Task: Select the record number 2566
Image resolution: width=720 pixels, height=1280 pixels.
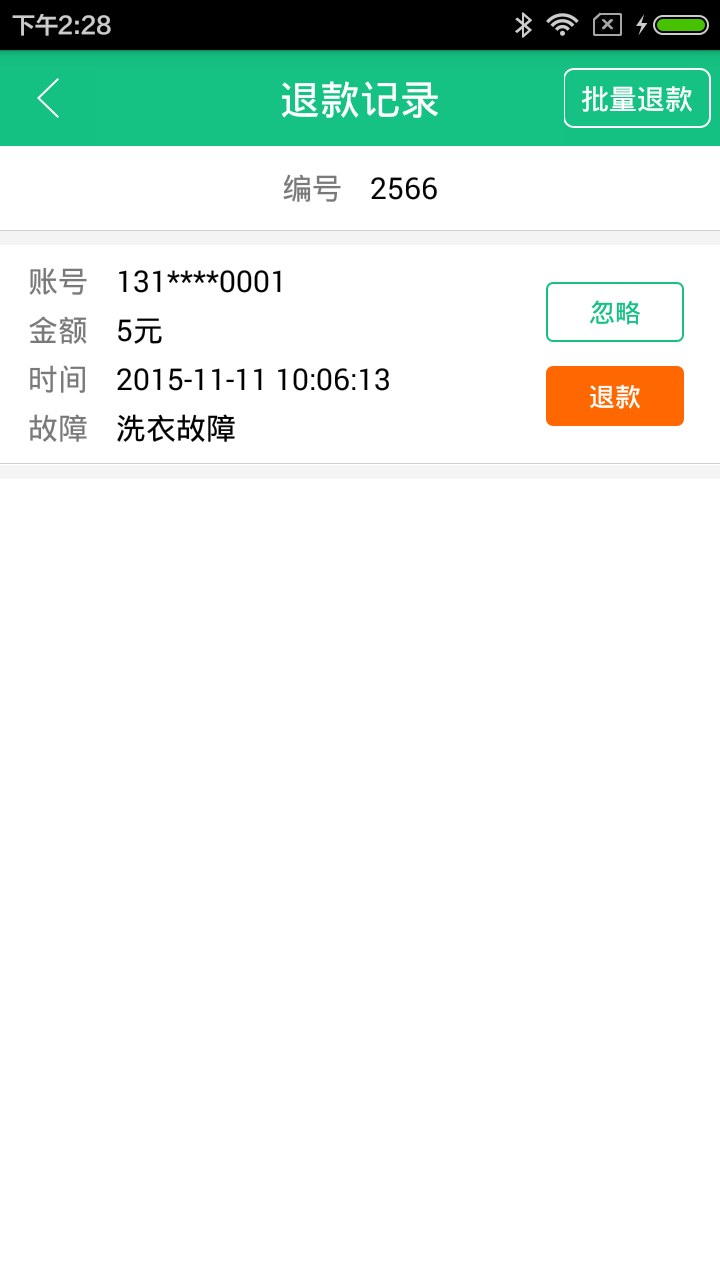Action: (x=405, y=188)
